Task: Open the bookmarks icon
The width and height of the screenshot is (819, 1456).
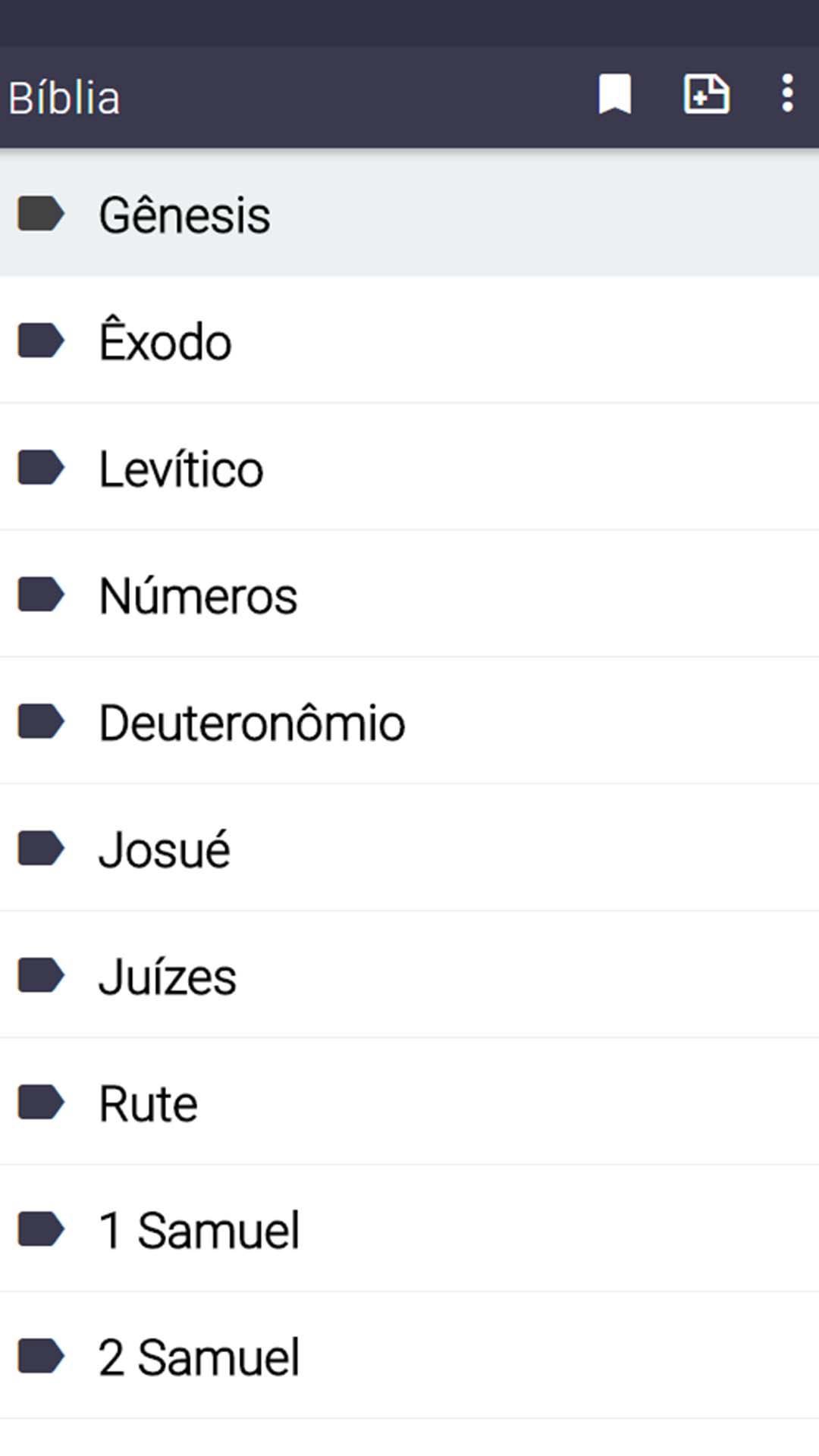Action: click(614, 95)
